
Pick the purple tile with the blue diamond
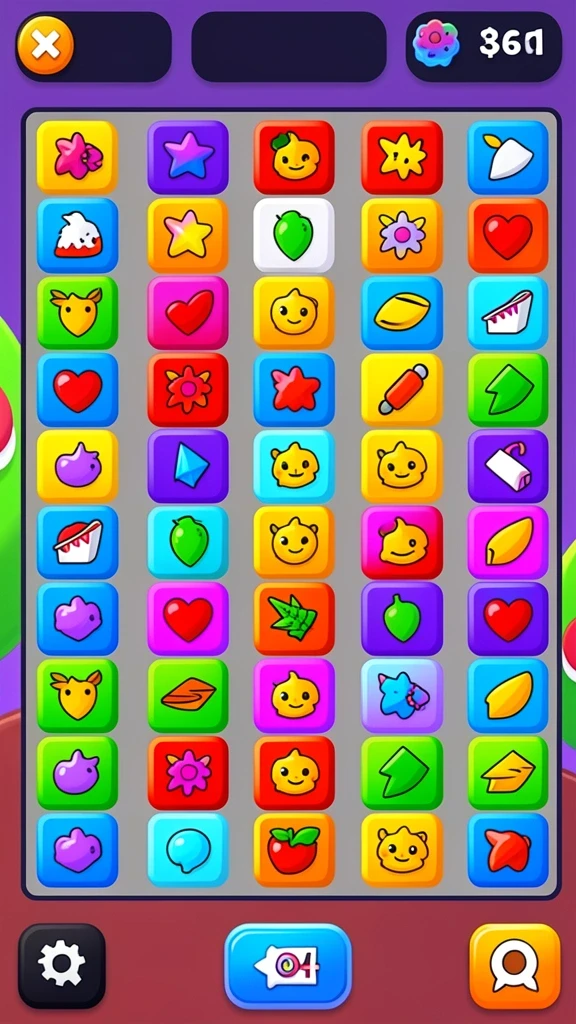pos(188,466)
